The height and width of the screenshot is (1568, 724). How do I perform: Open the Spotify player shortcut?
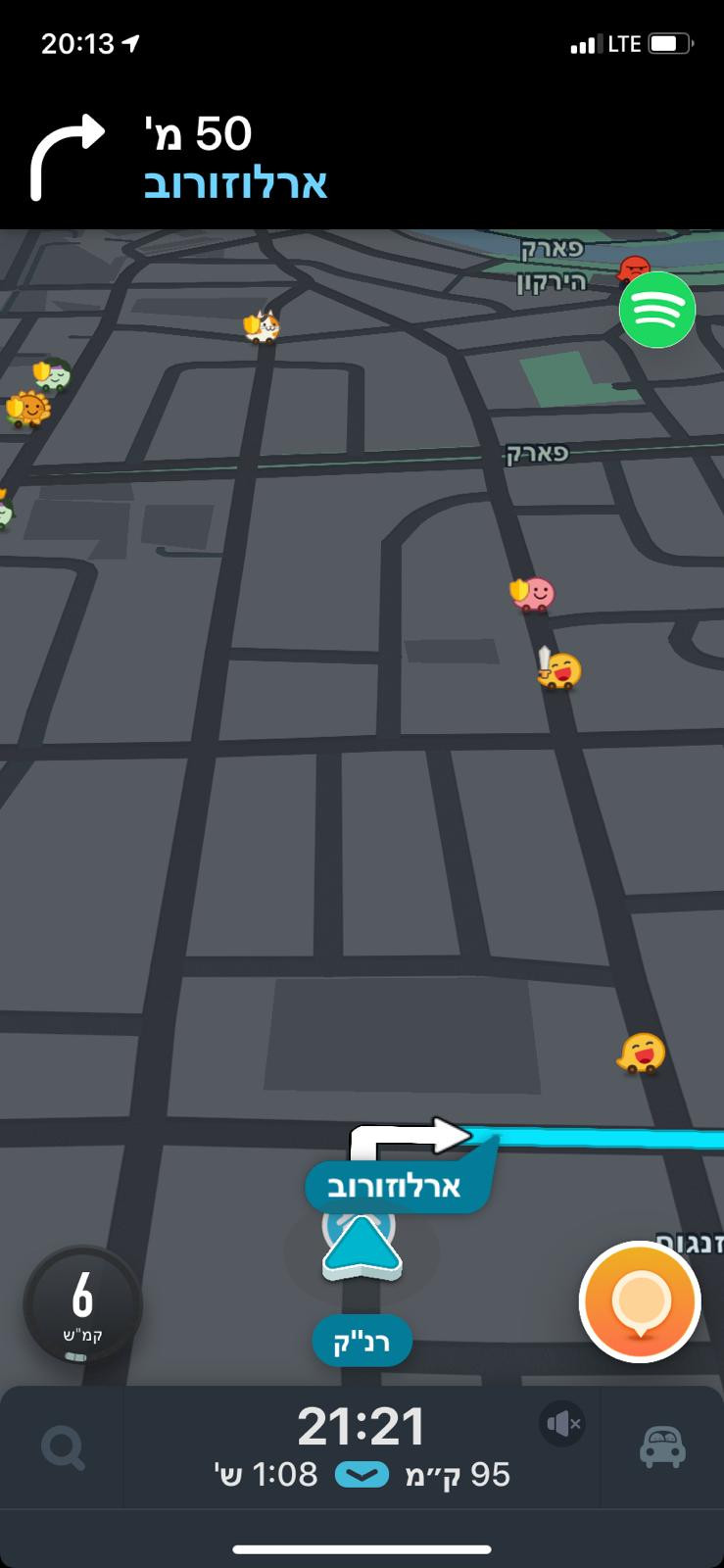[x=656, y=310]
